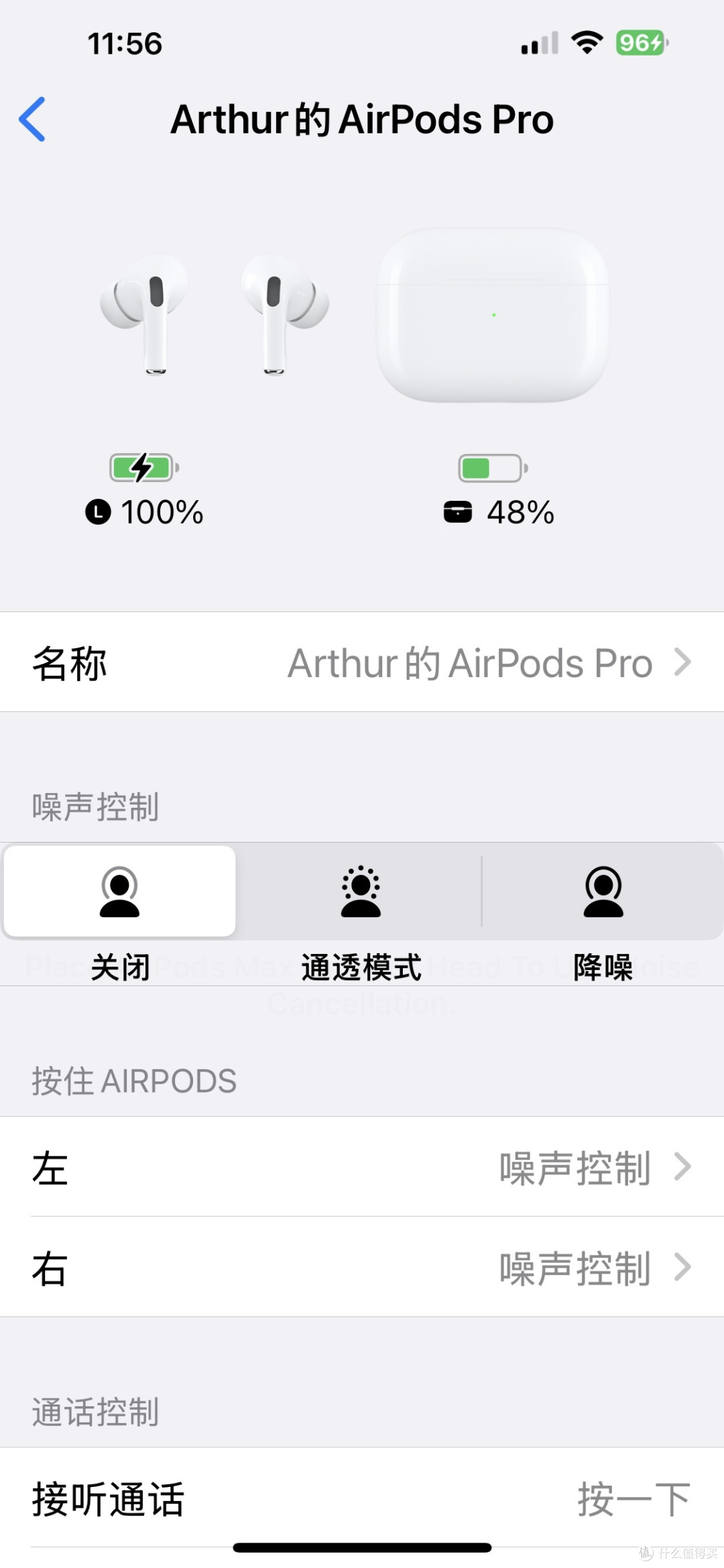Switch to 通透模式 transparency mode
The image size is (724, 1568).
(361, 892)
